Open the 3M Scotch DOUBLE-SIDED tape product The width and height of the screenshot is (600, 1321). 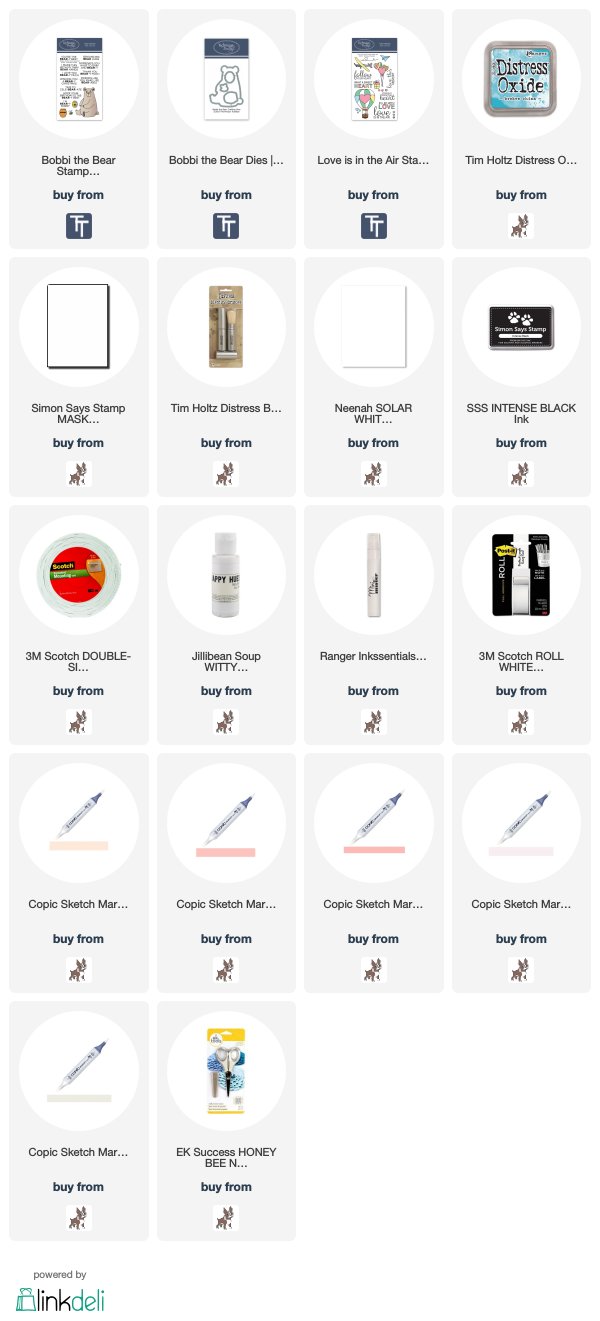(x=79, y=625)
